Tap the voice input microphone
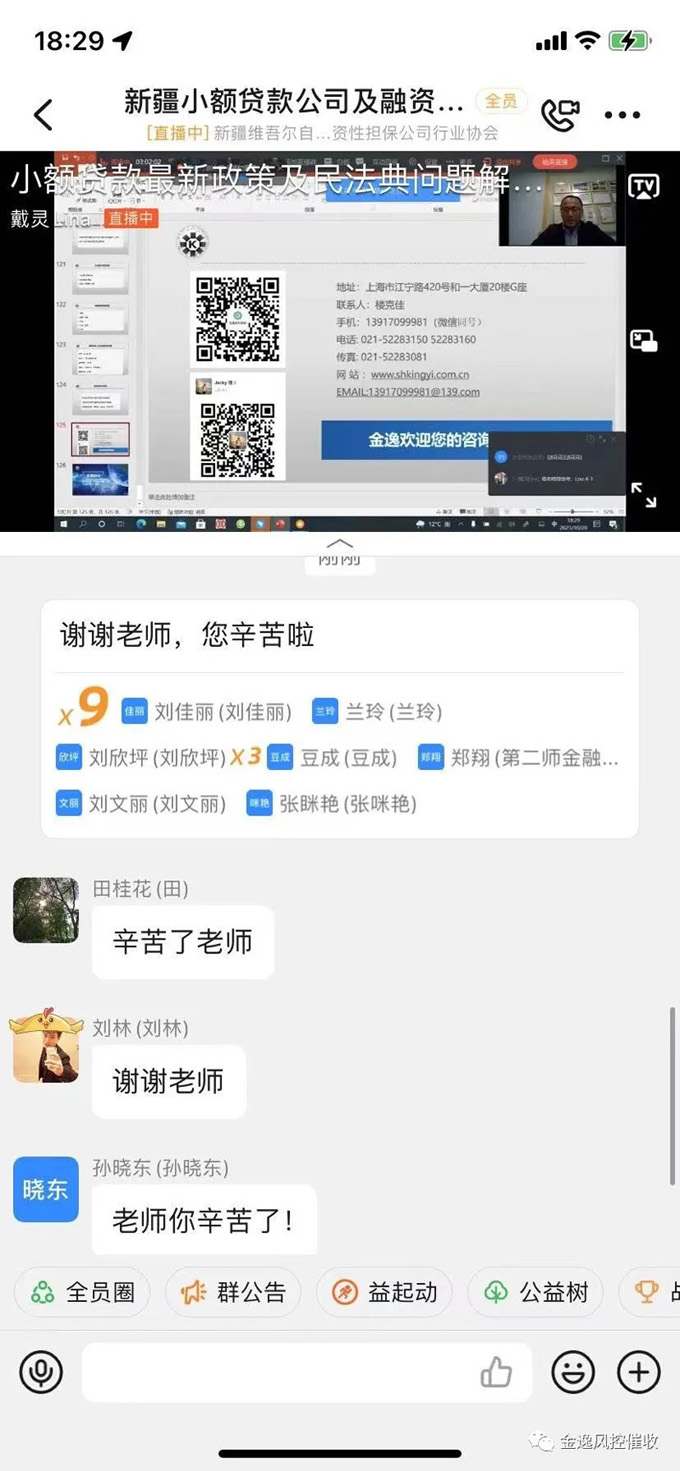 pyautogui.click(x=41, y=1372)
